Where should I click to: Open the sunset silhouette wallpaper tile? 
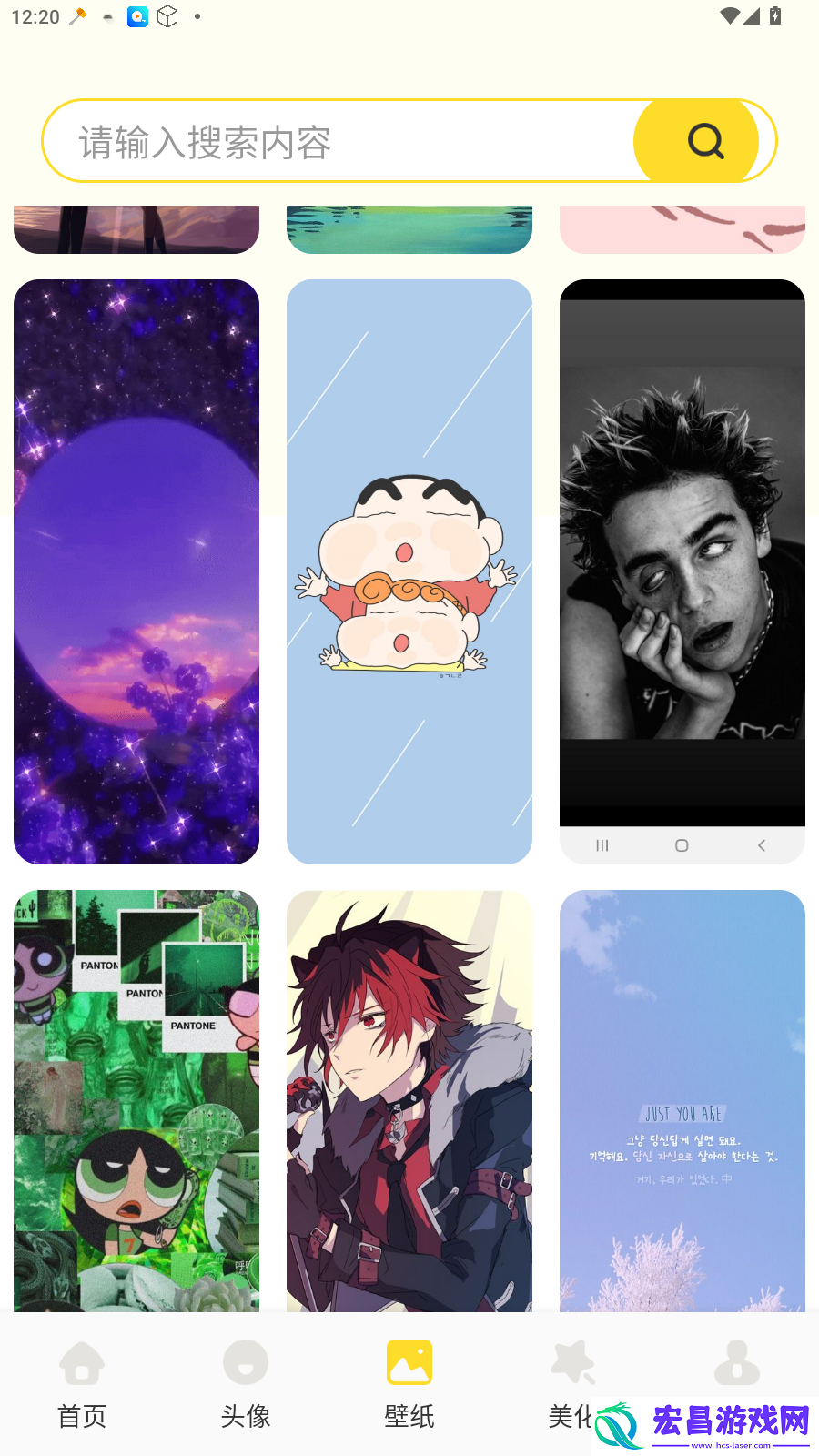coord(136,229)
